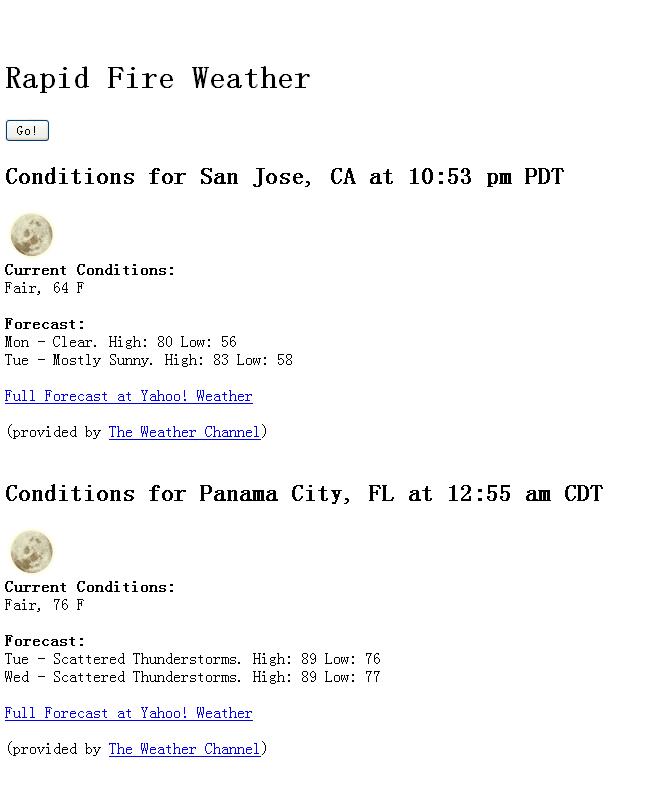Open Full Forecast link for Panama City
This screenshot has width=645, height=786.
[x=128, y=713]
